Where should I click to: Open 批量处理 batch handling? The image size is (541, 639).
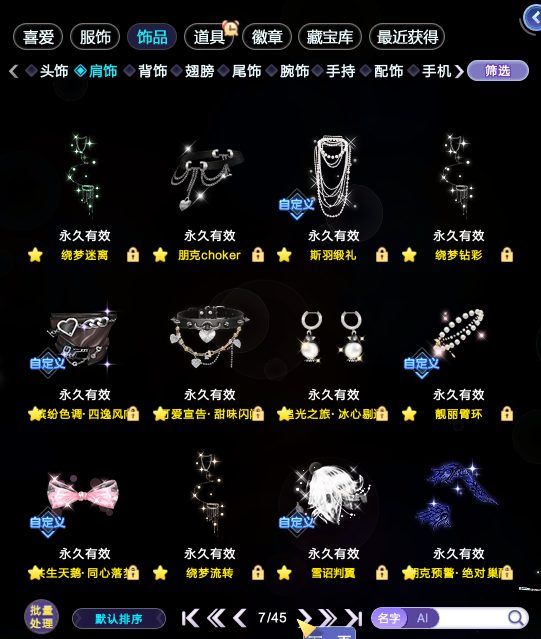click(x=41, y=617)
